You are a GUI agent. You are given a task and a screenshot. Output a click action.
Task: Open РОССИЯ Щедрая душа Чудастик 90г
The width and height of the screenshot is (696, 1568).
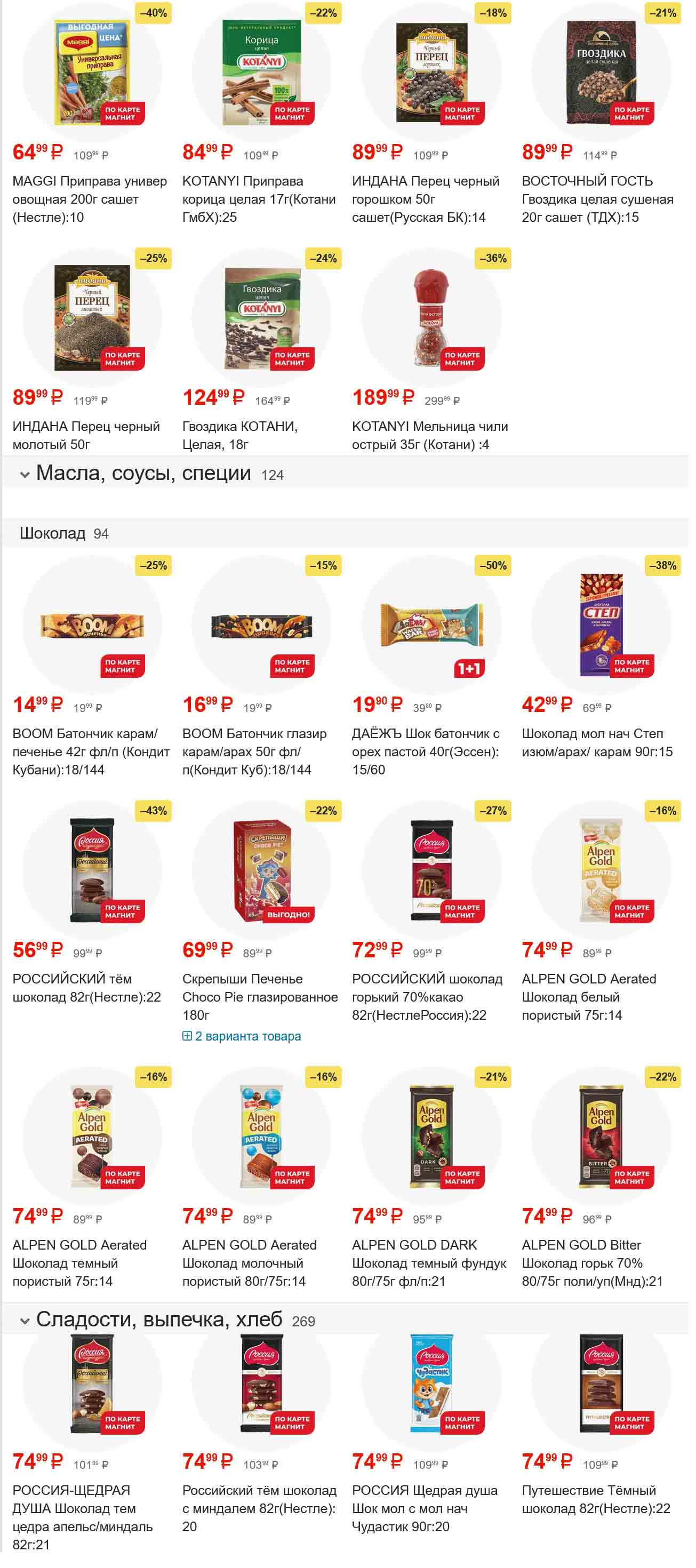[x=425, y=1507]
